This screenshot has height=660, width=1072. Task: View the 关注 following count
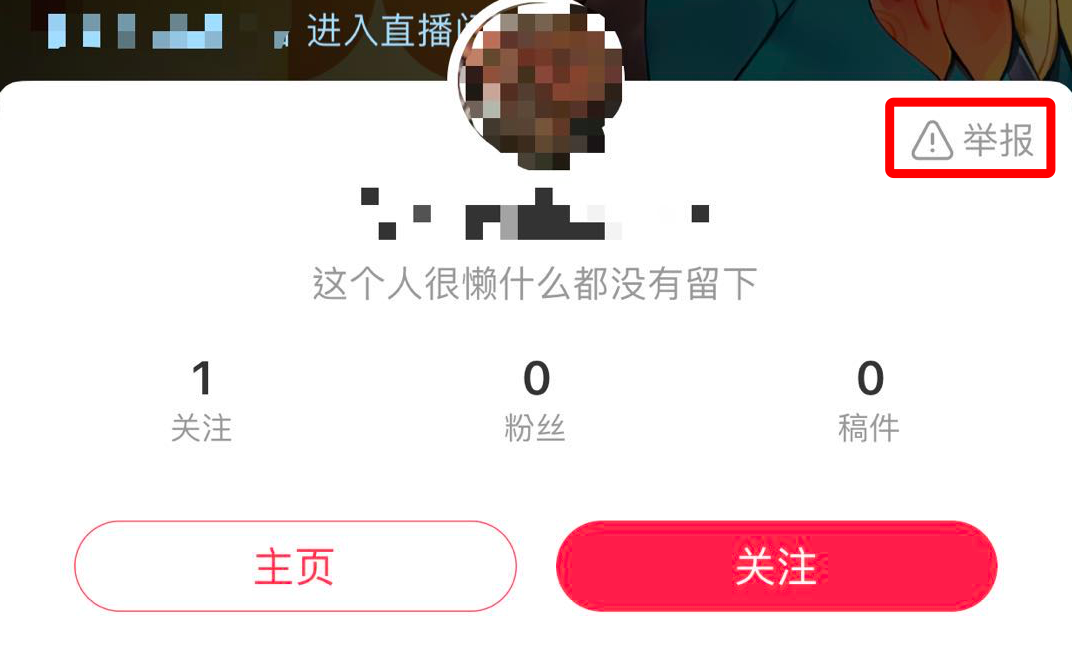coord(202,402)
